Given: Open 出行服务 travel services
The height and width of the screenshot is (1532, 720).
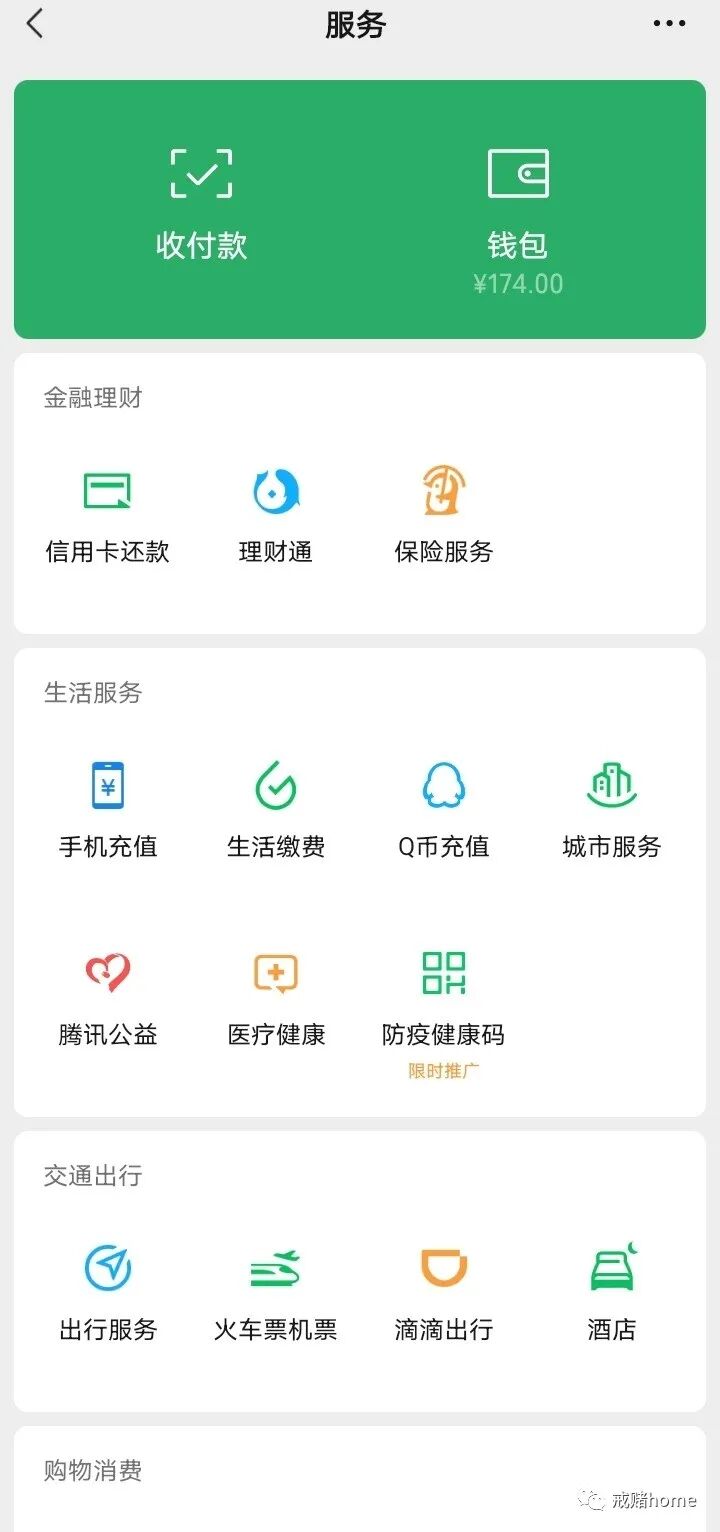Looking at the screenshot, I should click(107, 1292).
